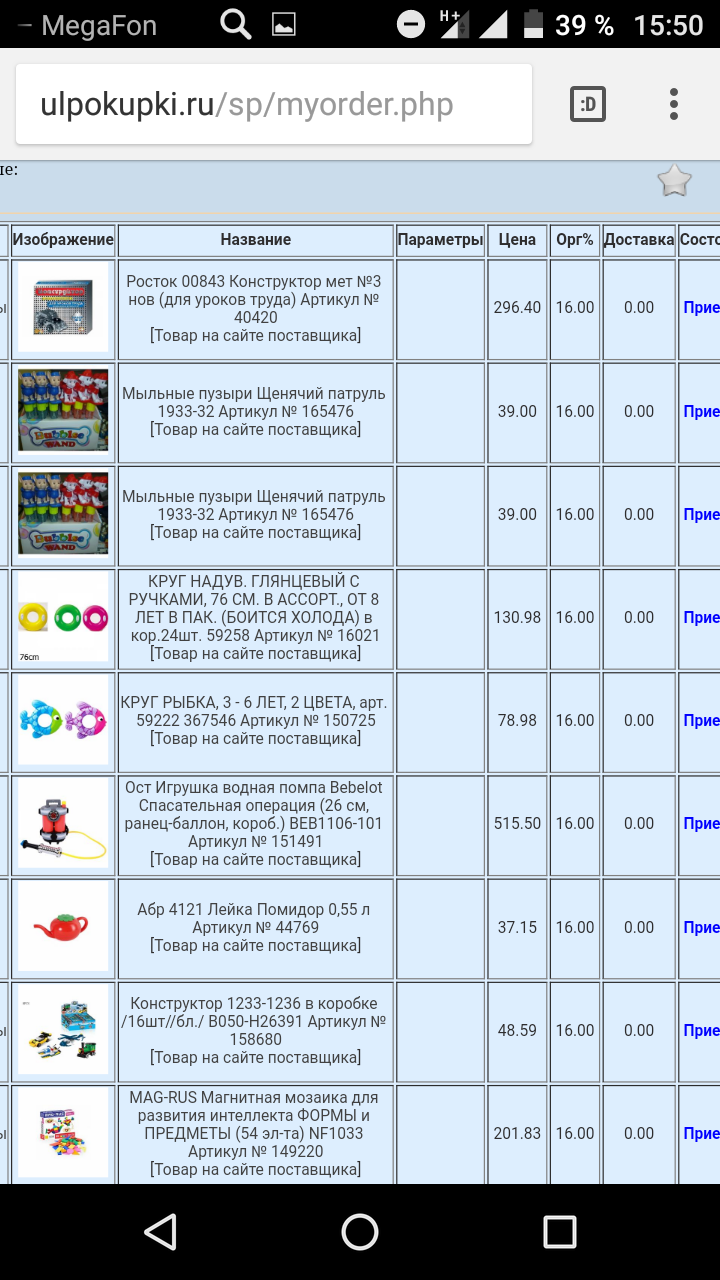Select the Название column header
720x1280 pixels.
click(255, 239)
